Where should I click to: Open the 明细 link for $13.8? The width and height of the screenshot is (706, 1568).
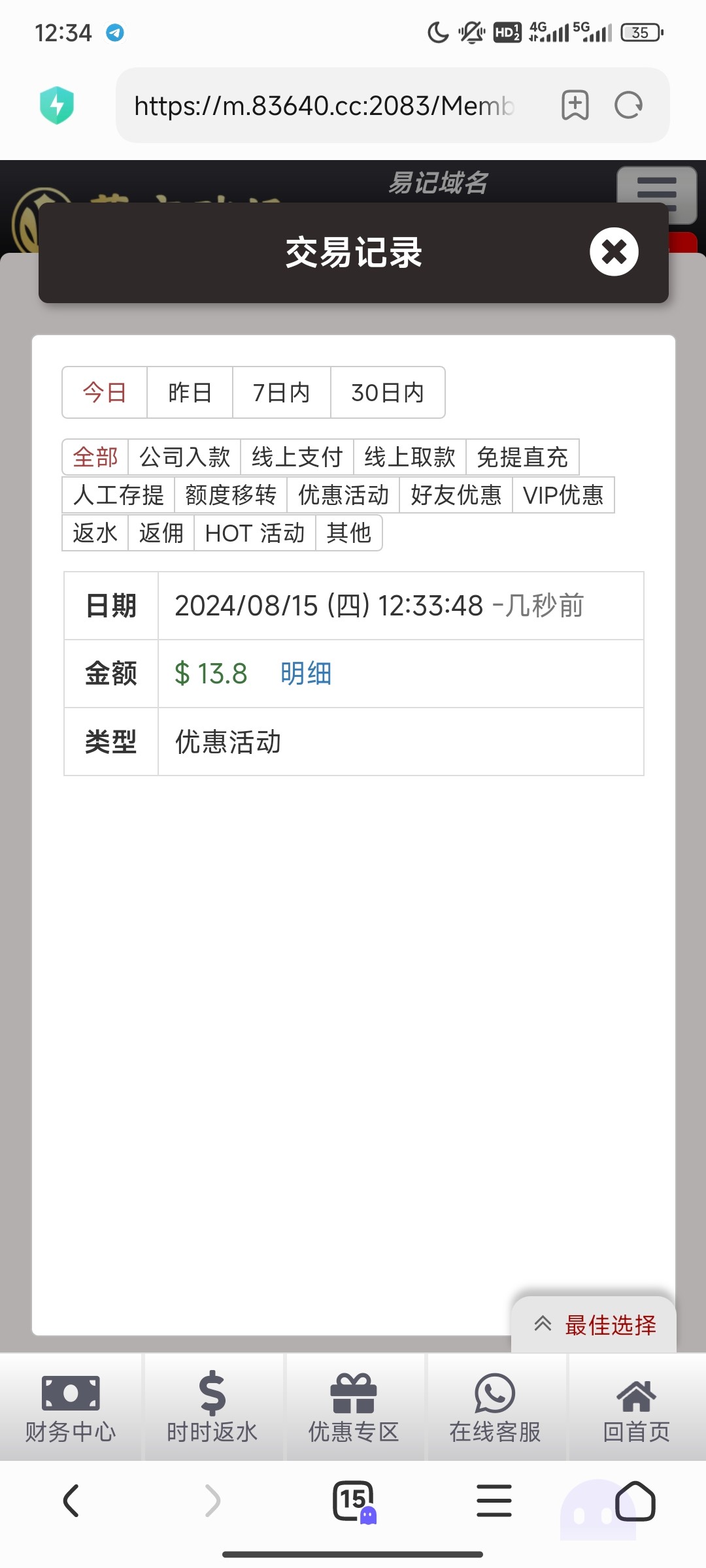click(x=306, y=674)
